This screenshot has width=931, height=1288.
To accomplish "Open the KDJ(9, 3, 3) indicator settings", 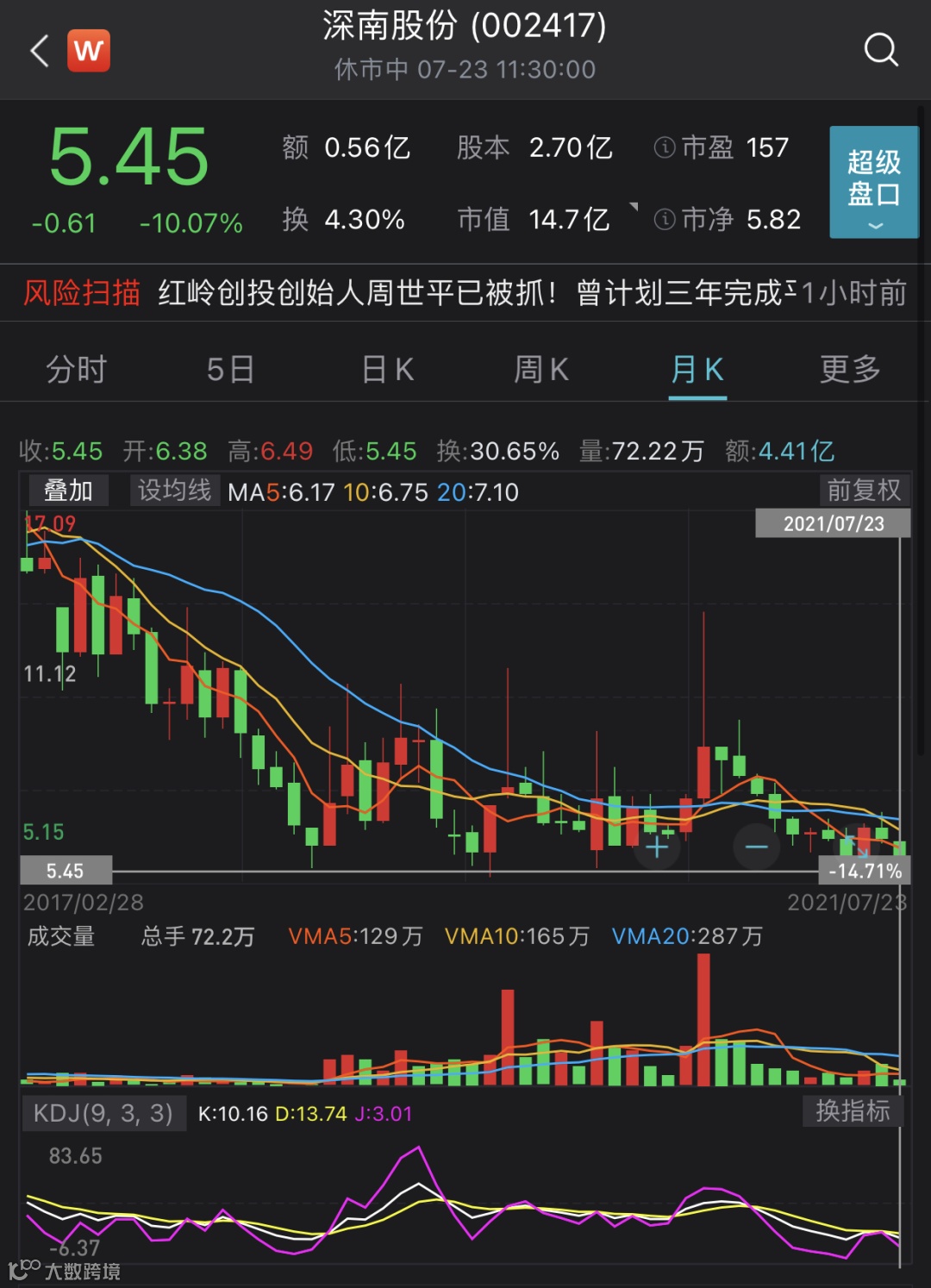I will (103, 1113).
